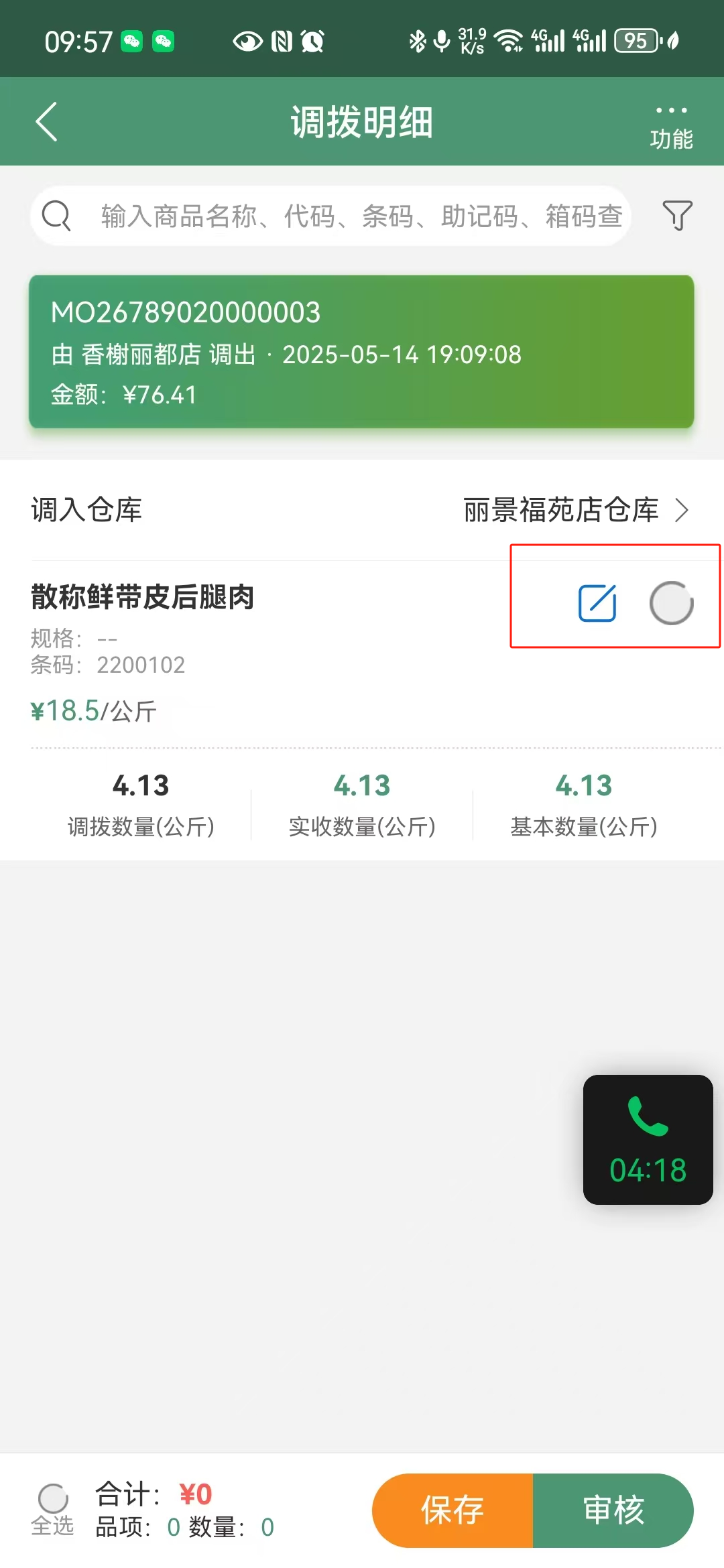Focus the product search field

coord(361,216)
